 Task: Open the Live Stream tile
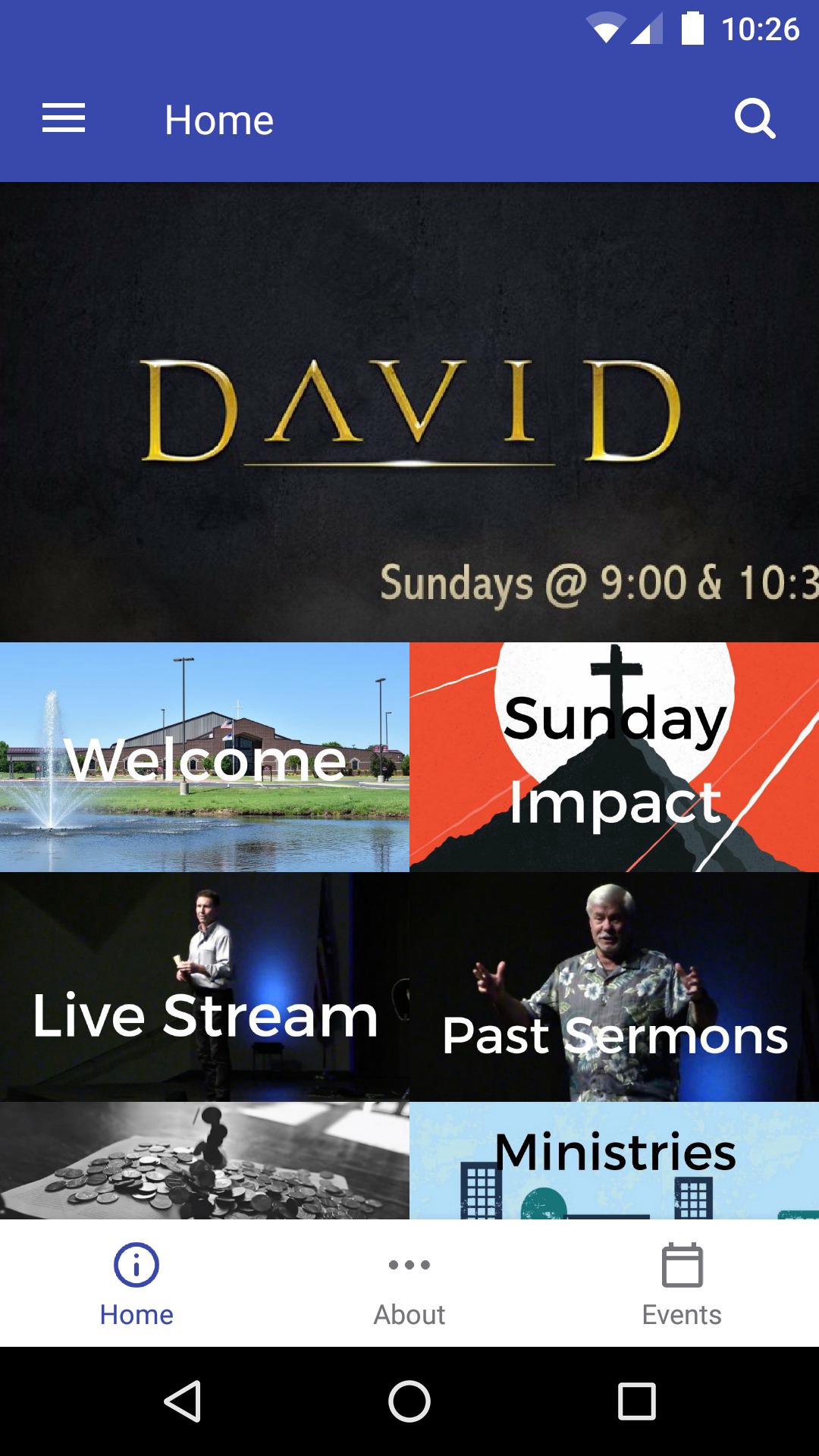205,987
